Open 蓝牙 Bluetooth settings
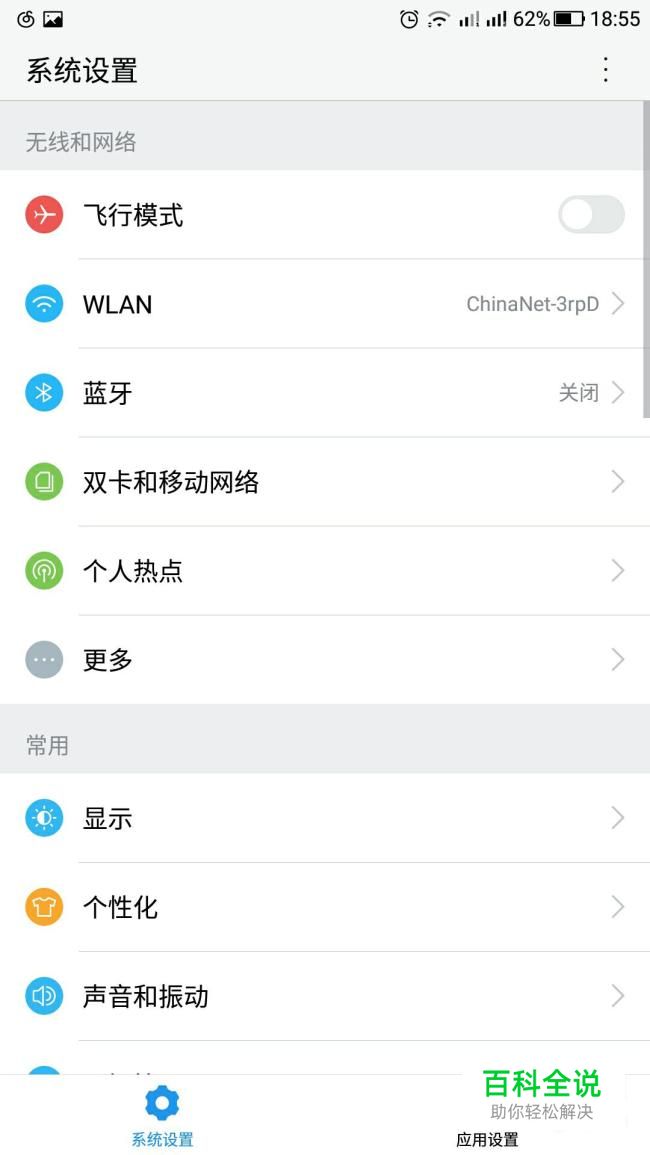The image size is (650, 1155). (325, 393)
